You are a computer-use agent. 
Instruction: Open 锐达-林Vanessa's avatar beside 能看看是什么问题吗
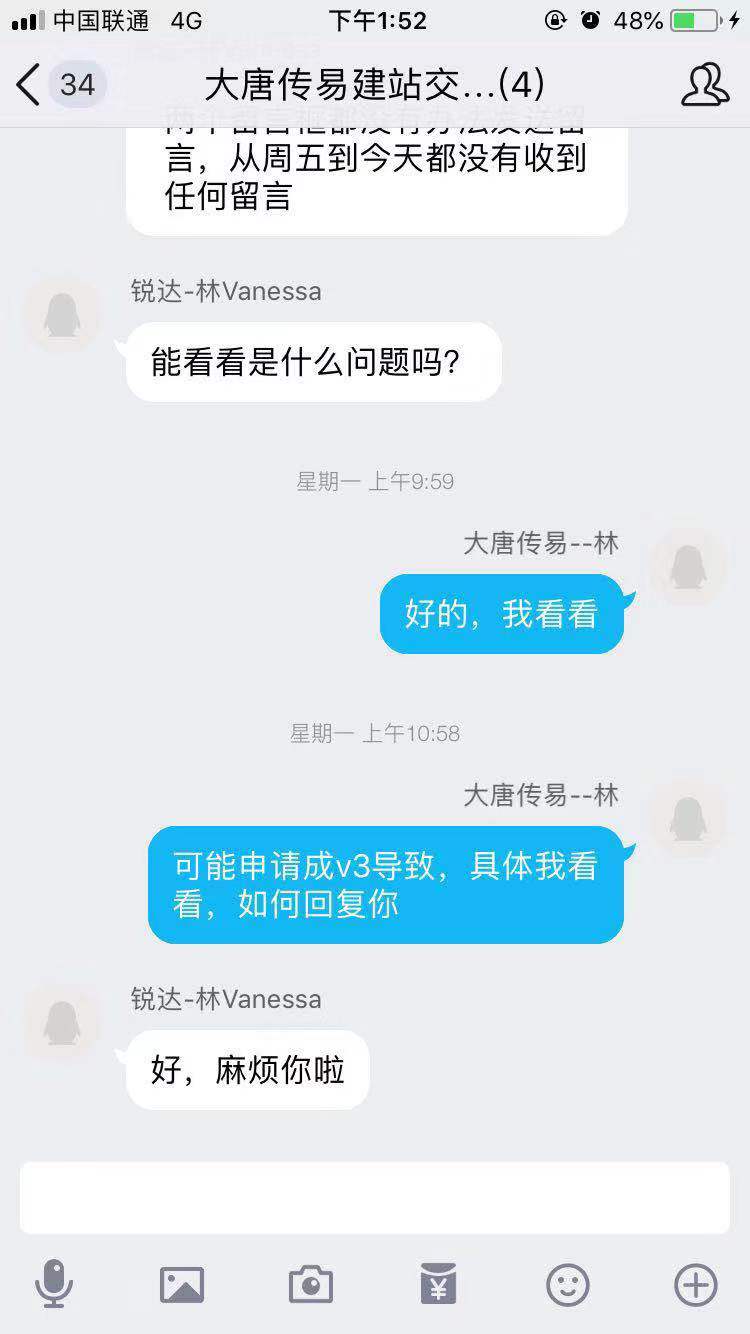(x=62, y=315)
